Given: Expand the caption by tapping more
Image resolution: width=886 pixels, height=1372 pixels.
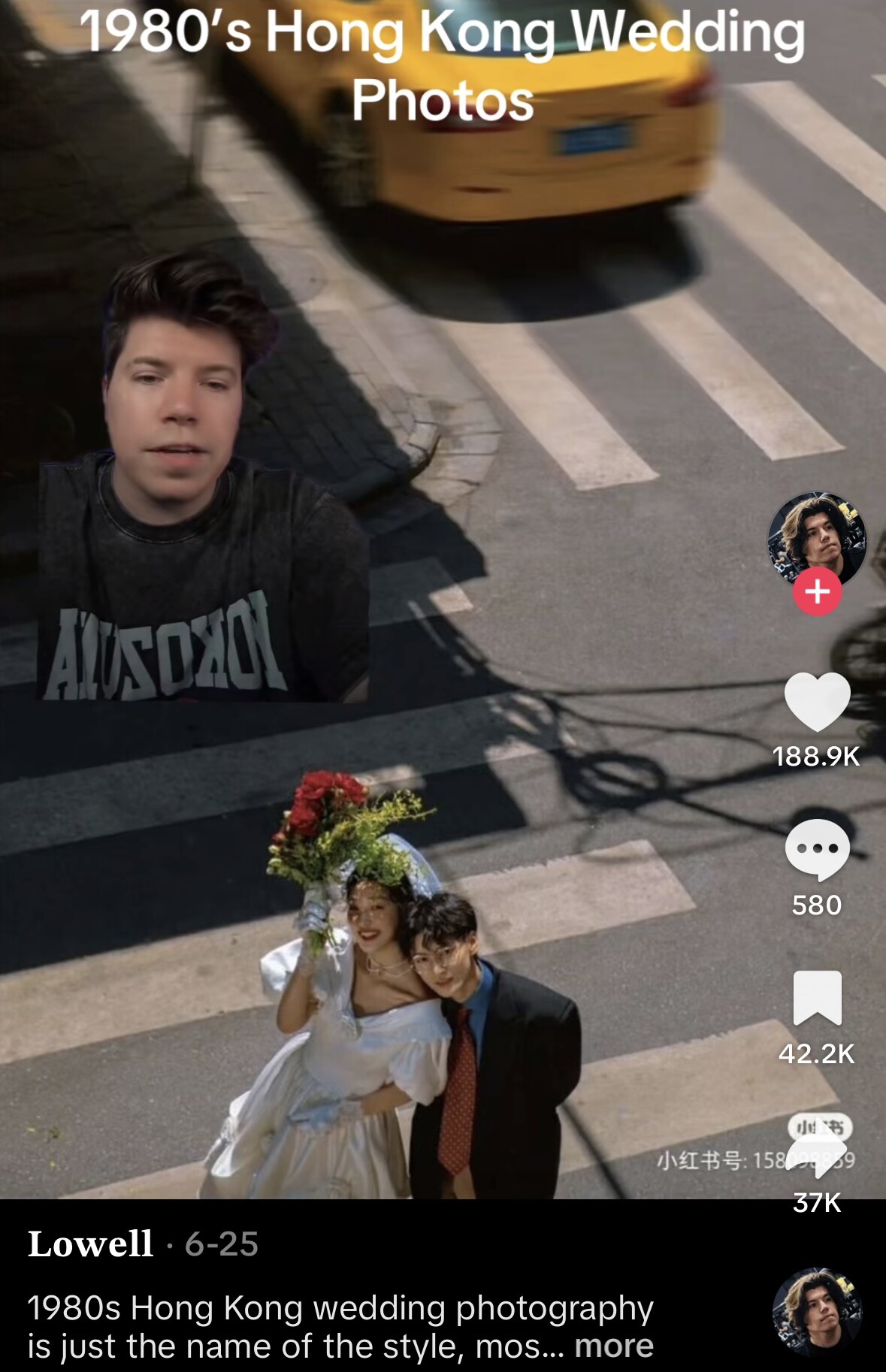Looking at the screenshot, I should [x=613, y=1346].
